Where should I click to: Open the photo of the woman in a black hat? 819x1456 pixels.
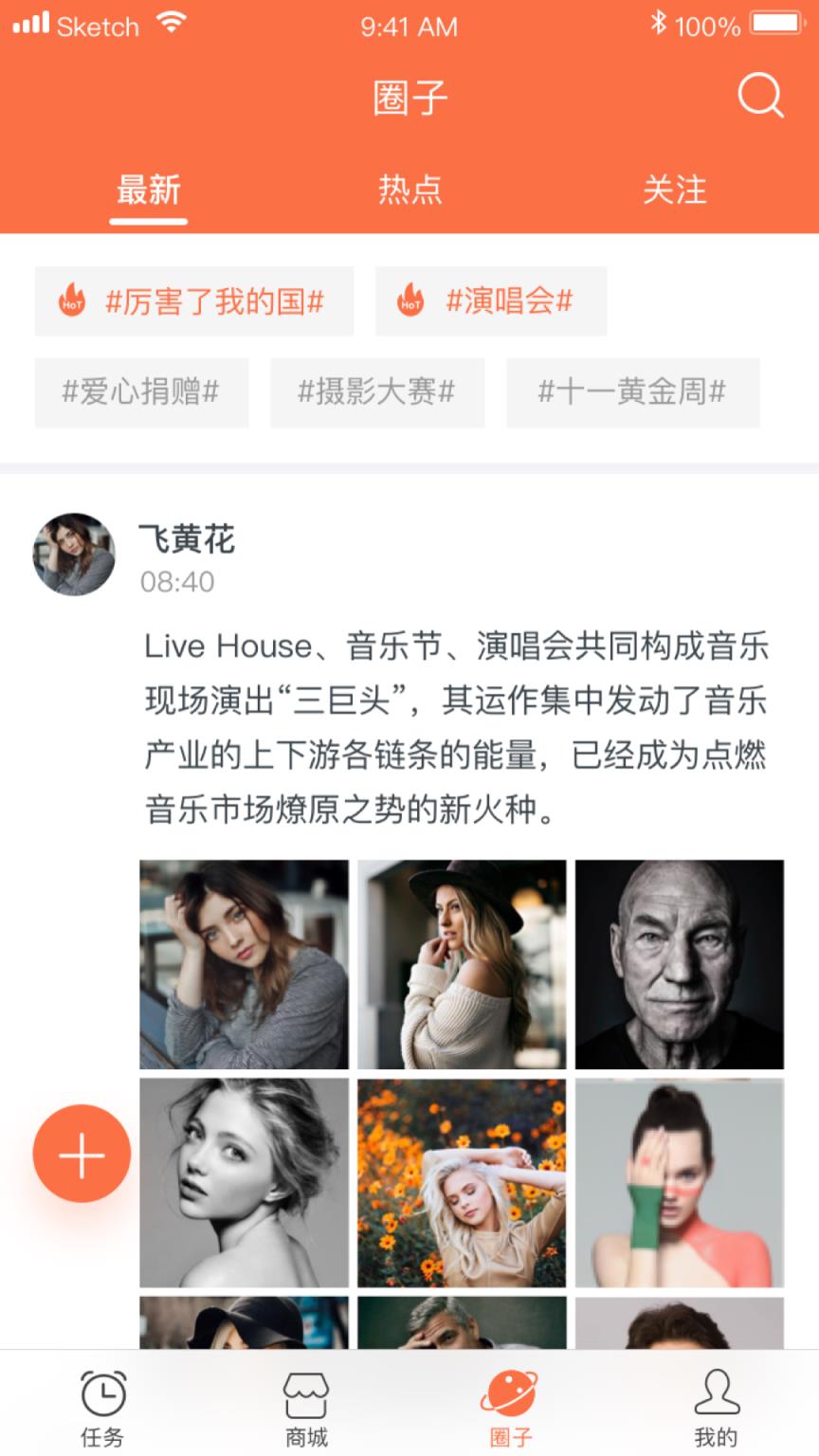click(462, 964)
